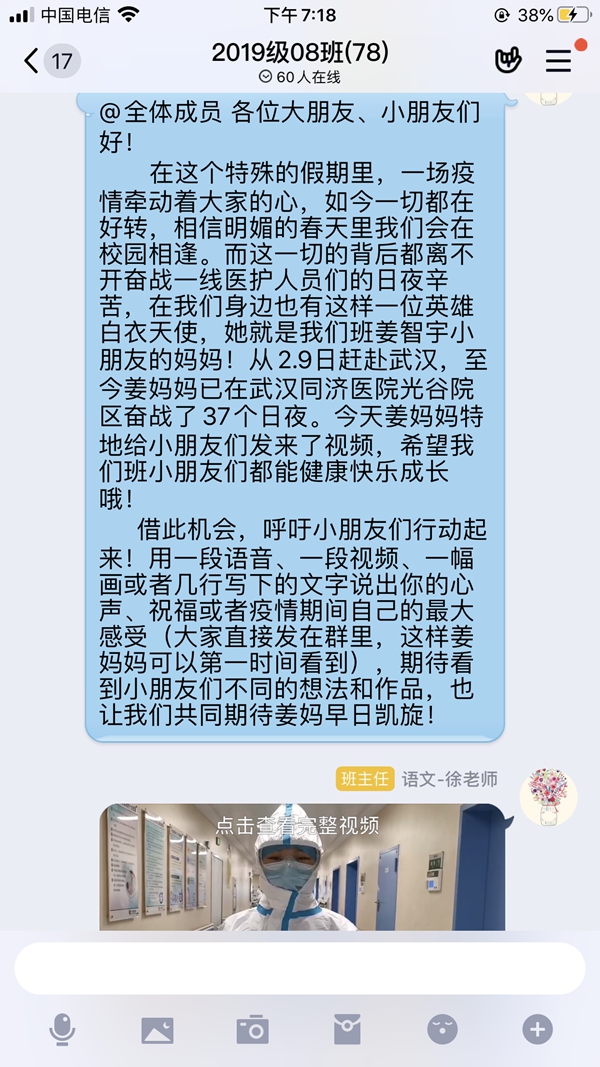Play the video from 徐老师
Image resolution: width=600 pixels, height=1067 pixels.
point(302,867)
